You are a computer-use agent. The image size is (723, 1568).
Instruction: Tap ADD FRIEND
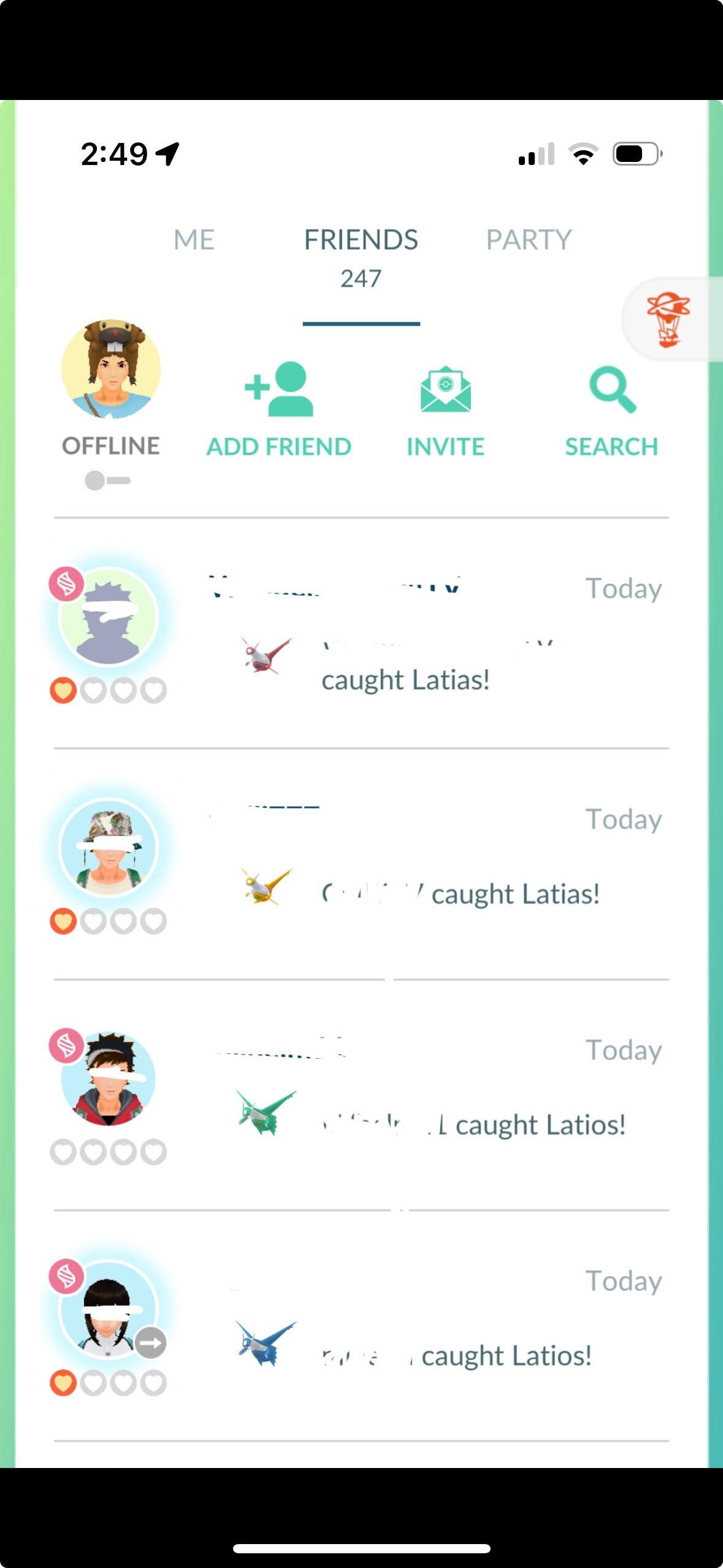279,409
